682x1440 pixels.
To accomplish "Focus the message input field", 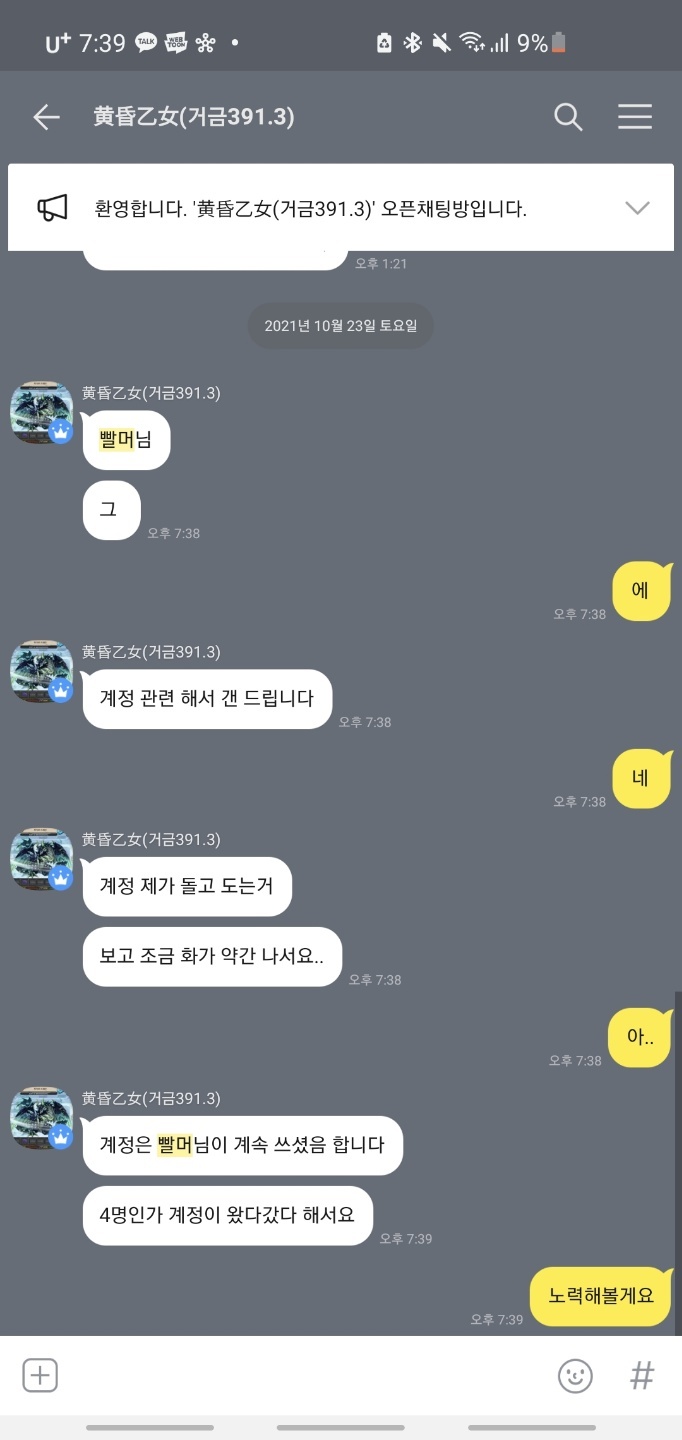I will (x=300, y=1376).
